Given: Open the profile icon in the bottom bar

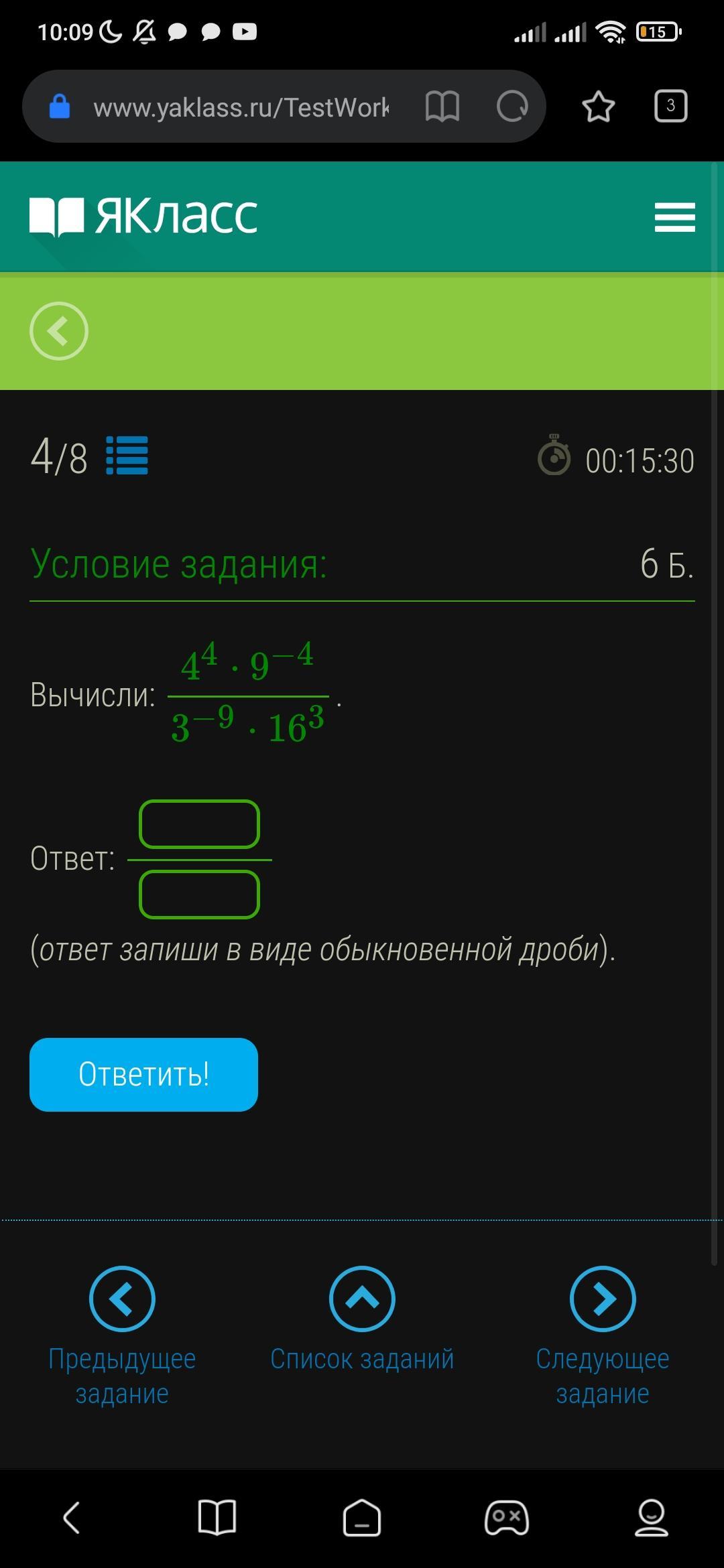Looking at the screenshot, I should pyautogui.click(x=652, y=1518).
